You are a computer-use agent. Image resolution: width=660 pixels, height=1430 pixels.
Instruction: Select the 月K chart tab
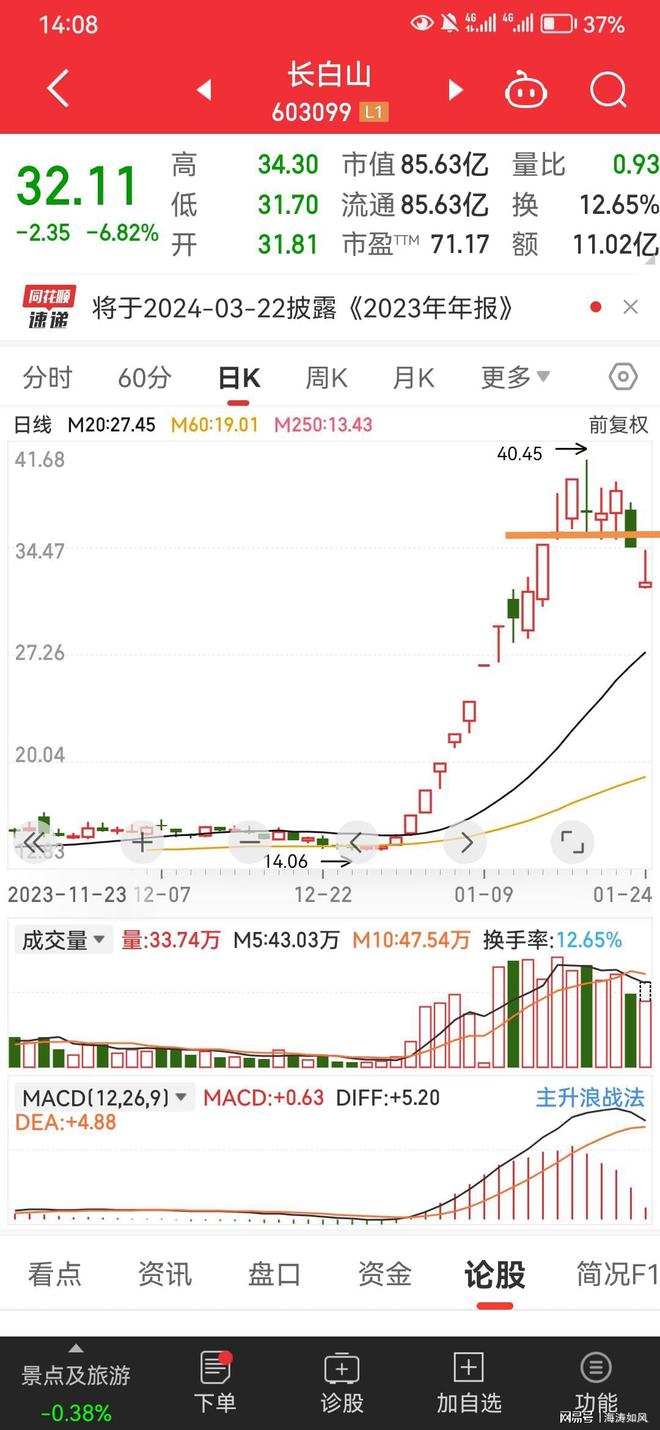[413, 377]
